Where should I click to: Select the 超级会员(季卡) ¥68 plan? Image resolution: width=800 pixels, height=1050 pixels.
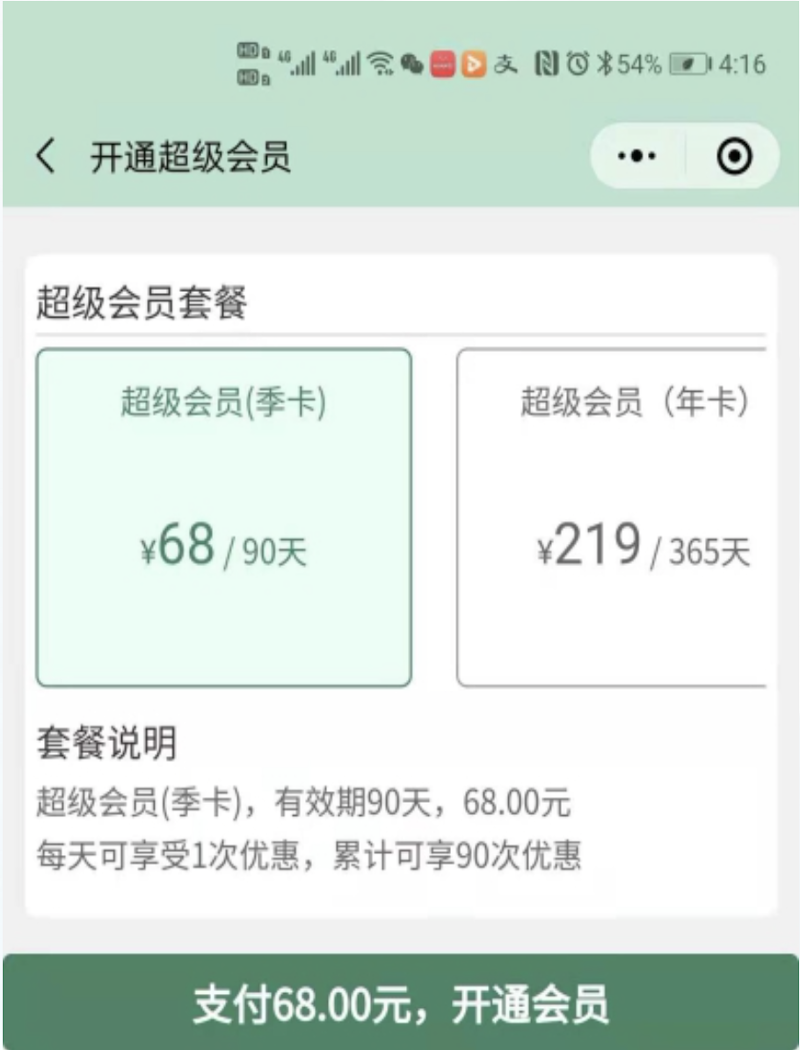pos(223,517)
